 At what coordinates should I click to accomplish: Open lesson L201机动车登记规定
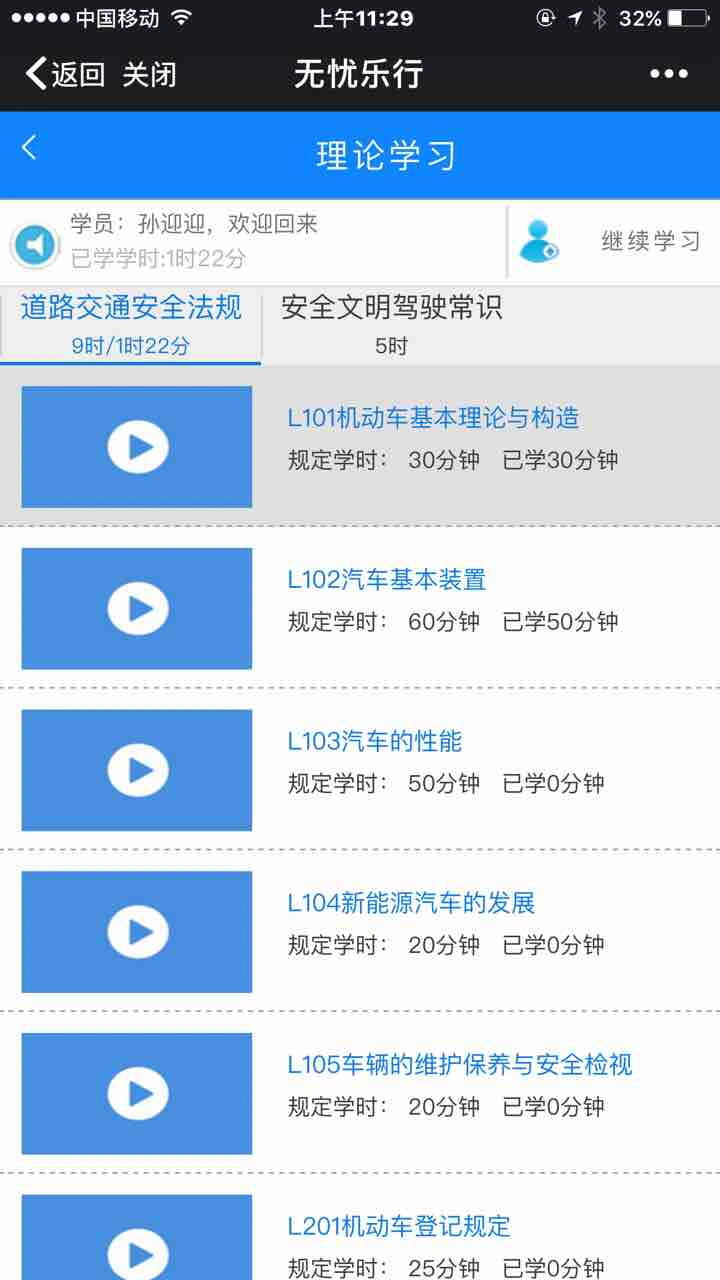pyautogui.click(x=398, y=1226)
